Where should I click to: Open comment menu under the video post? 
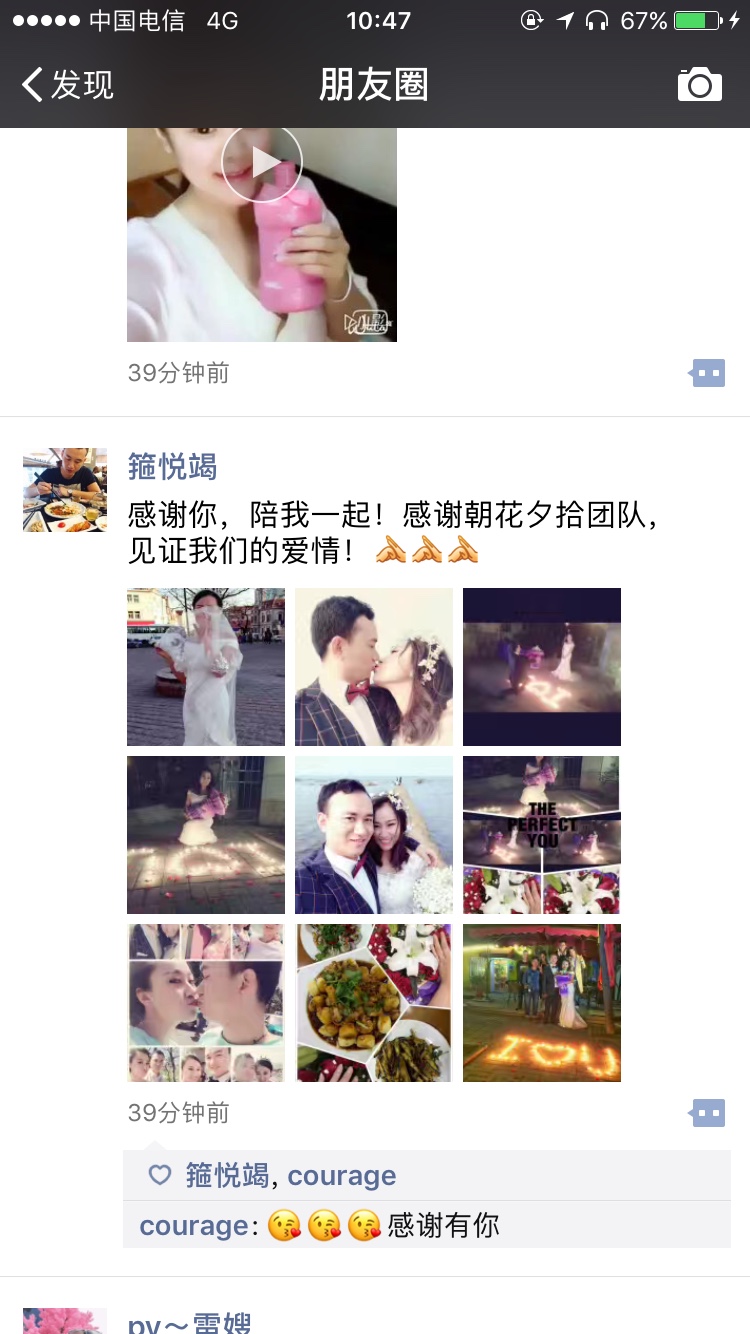click(707, 374)
